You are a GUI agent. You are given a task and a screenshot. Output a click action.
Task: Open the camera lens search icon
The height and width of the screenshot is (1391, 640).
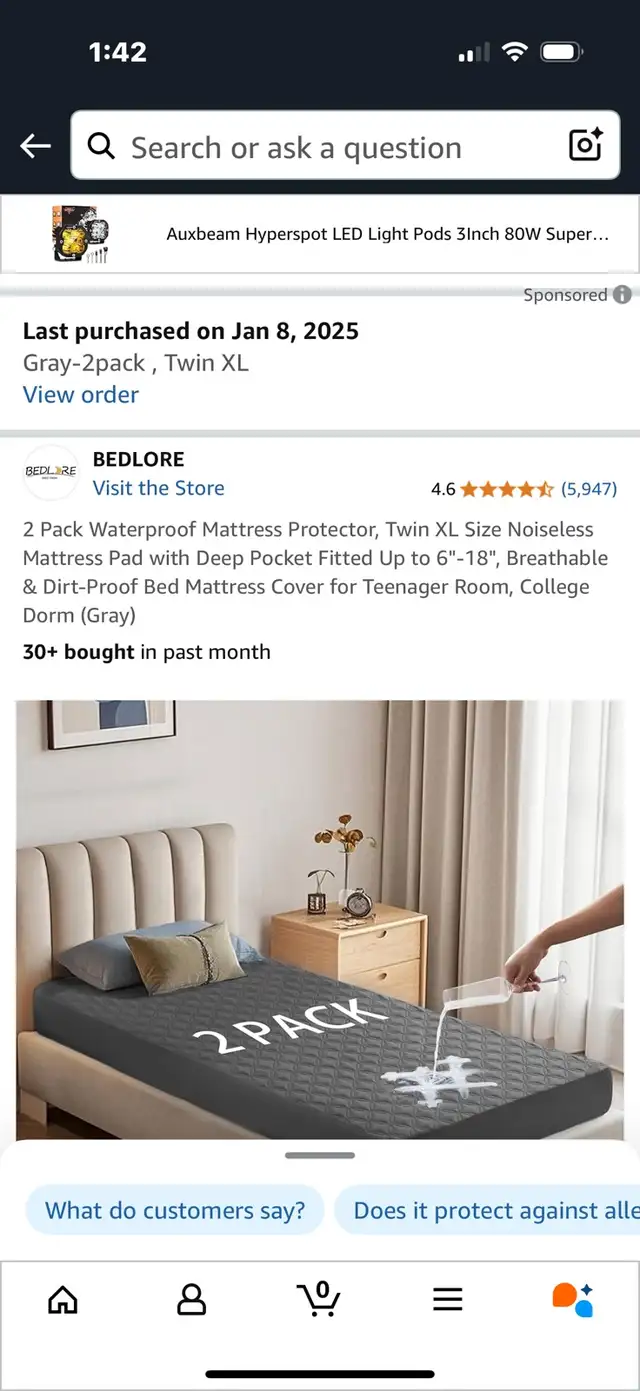(585, 146)
